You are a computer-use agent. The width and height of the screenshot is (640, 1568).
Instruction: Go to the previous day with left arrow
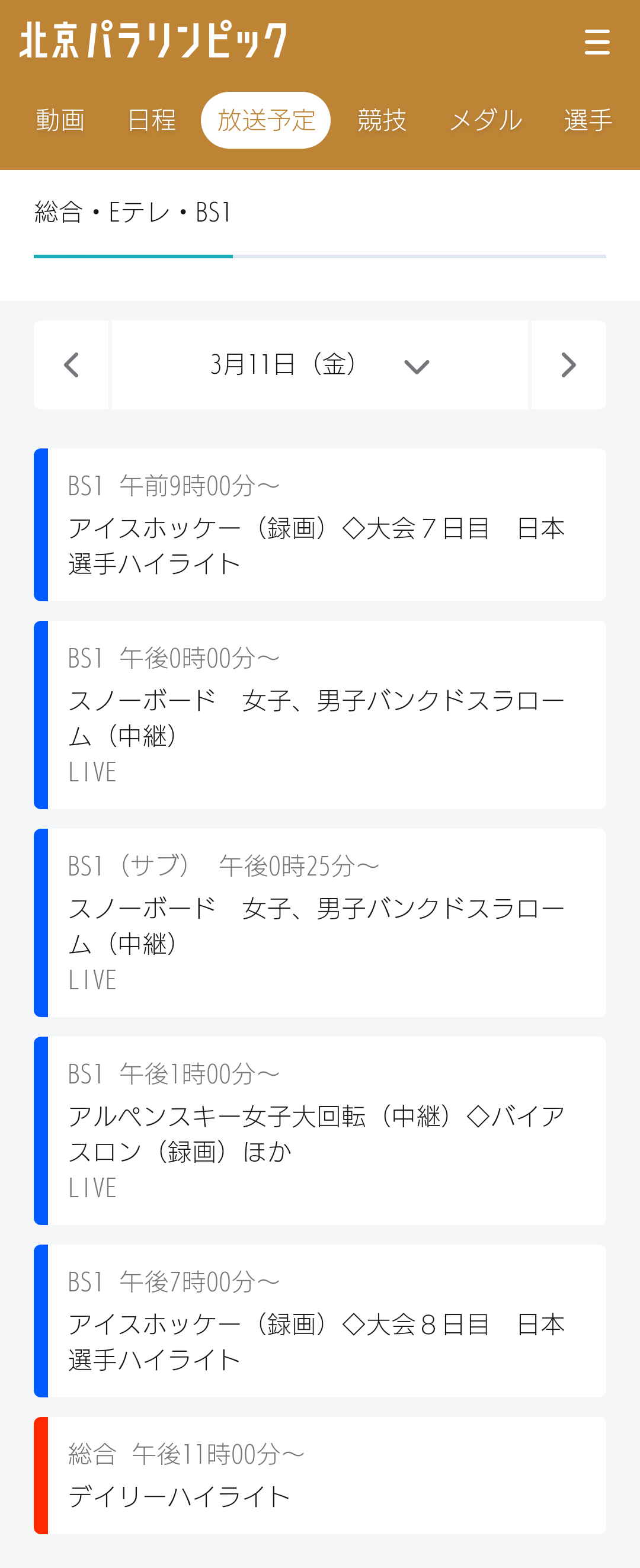coord(71,364)
